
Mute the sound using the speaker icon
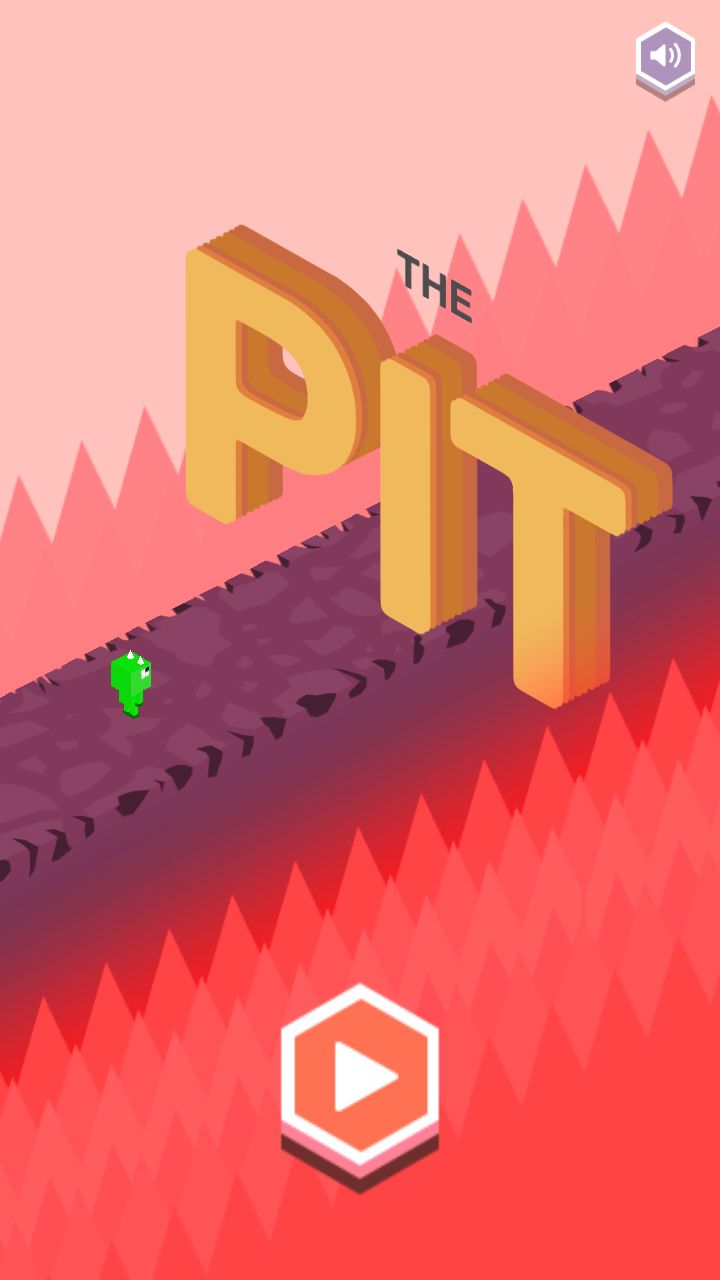coord(666,58)
